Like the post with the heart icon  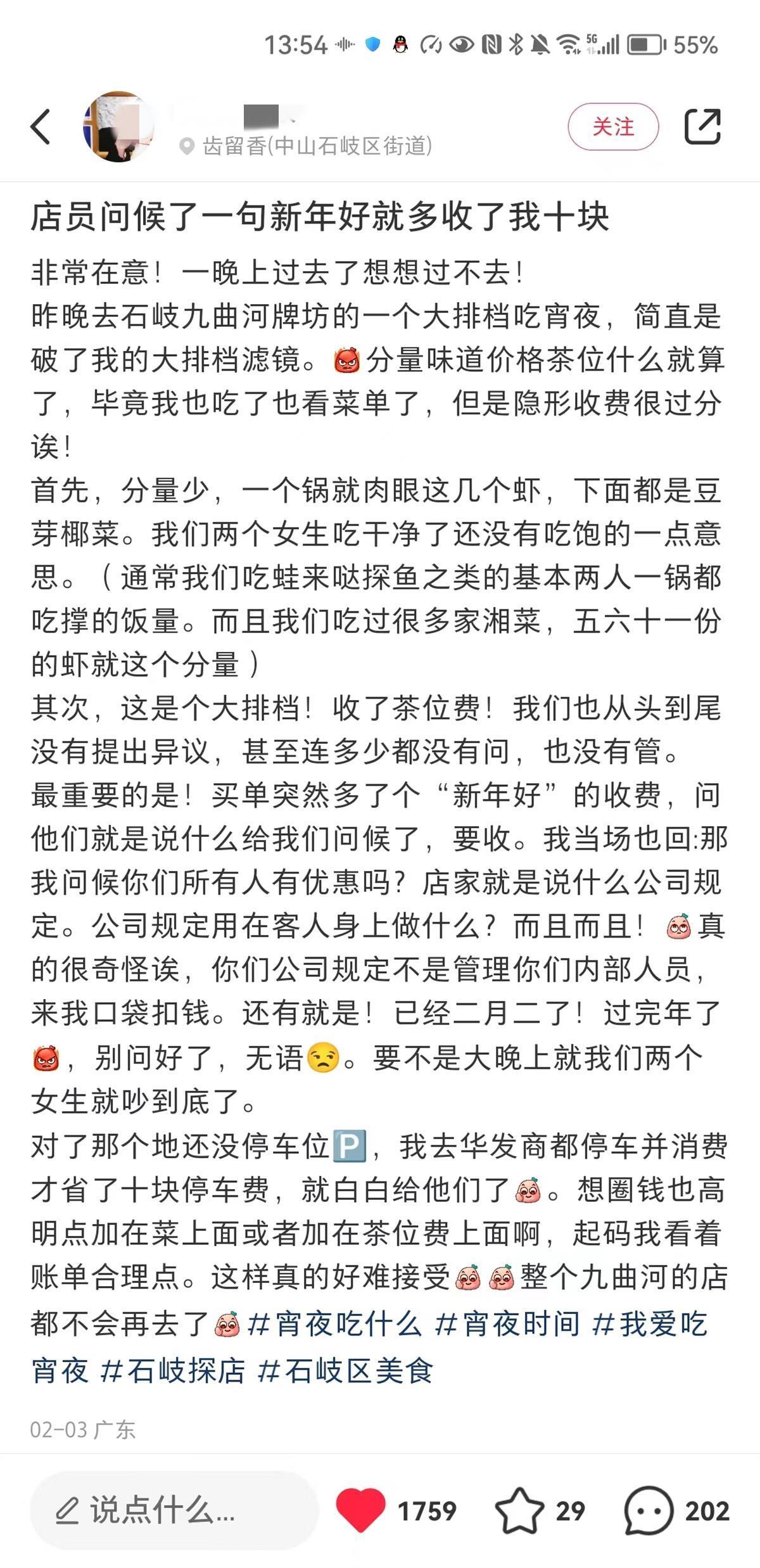tap(360, 1510)
